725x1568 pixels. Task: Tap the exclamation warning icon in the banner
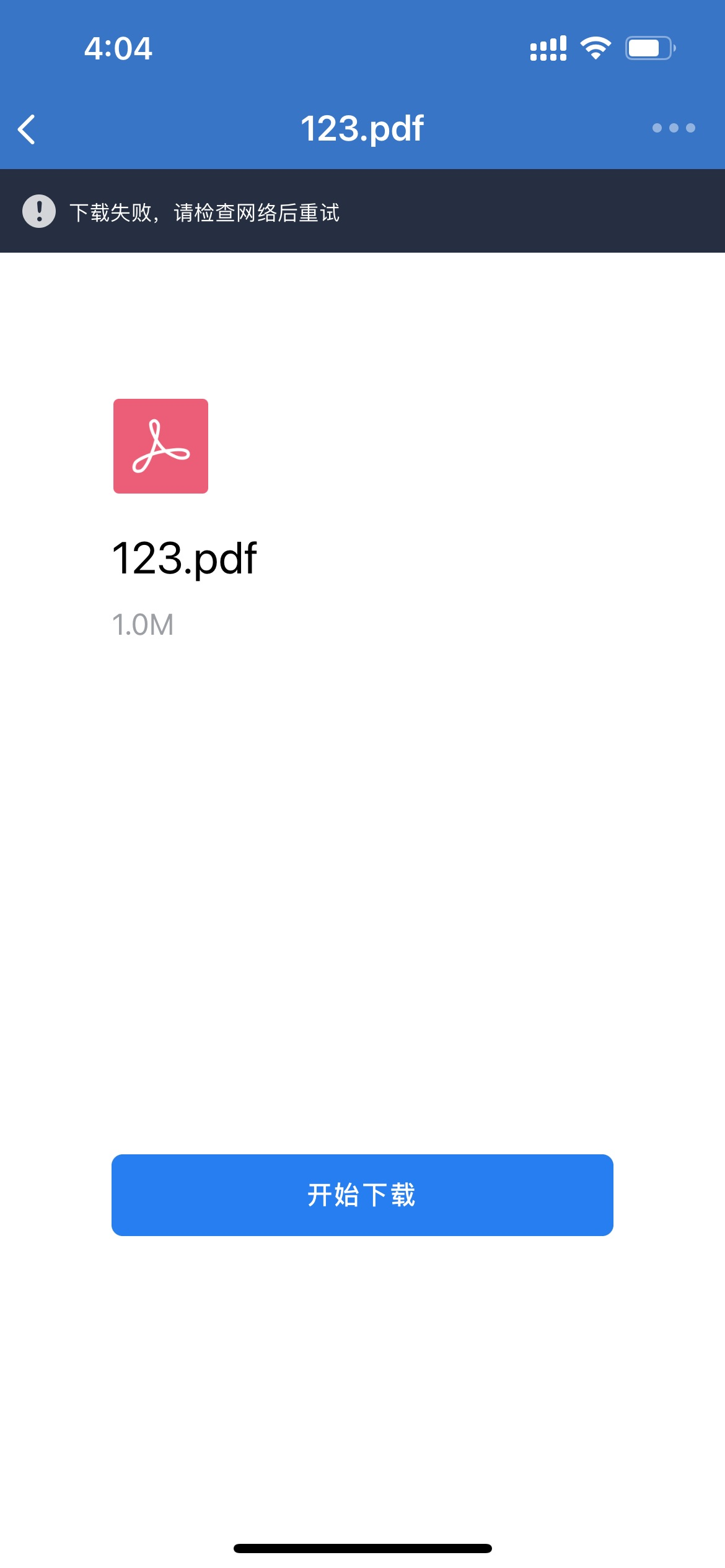click(40, 212)
